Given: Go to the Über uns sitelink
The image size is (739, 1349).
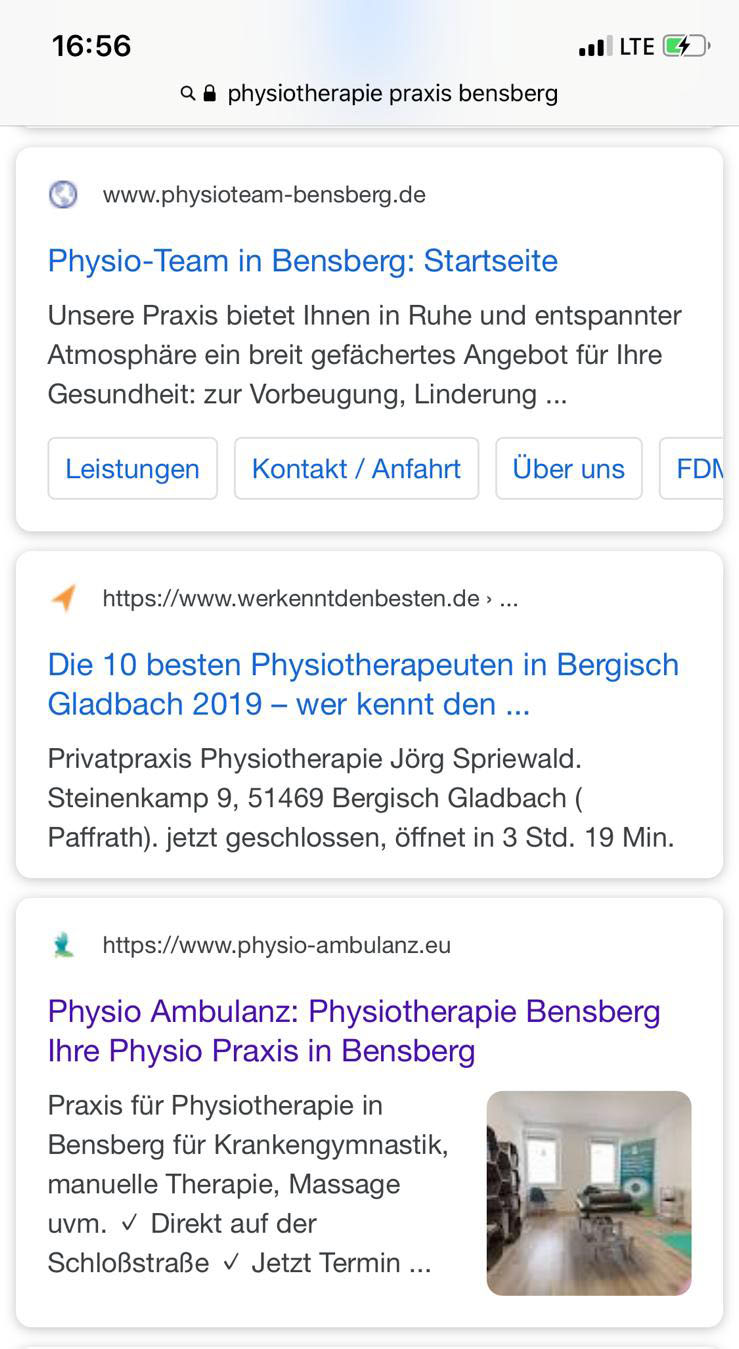Looking at the screenshot, I should pos(568,468).
